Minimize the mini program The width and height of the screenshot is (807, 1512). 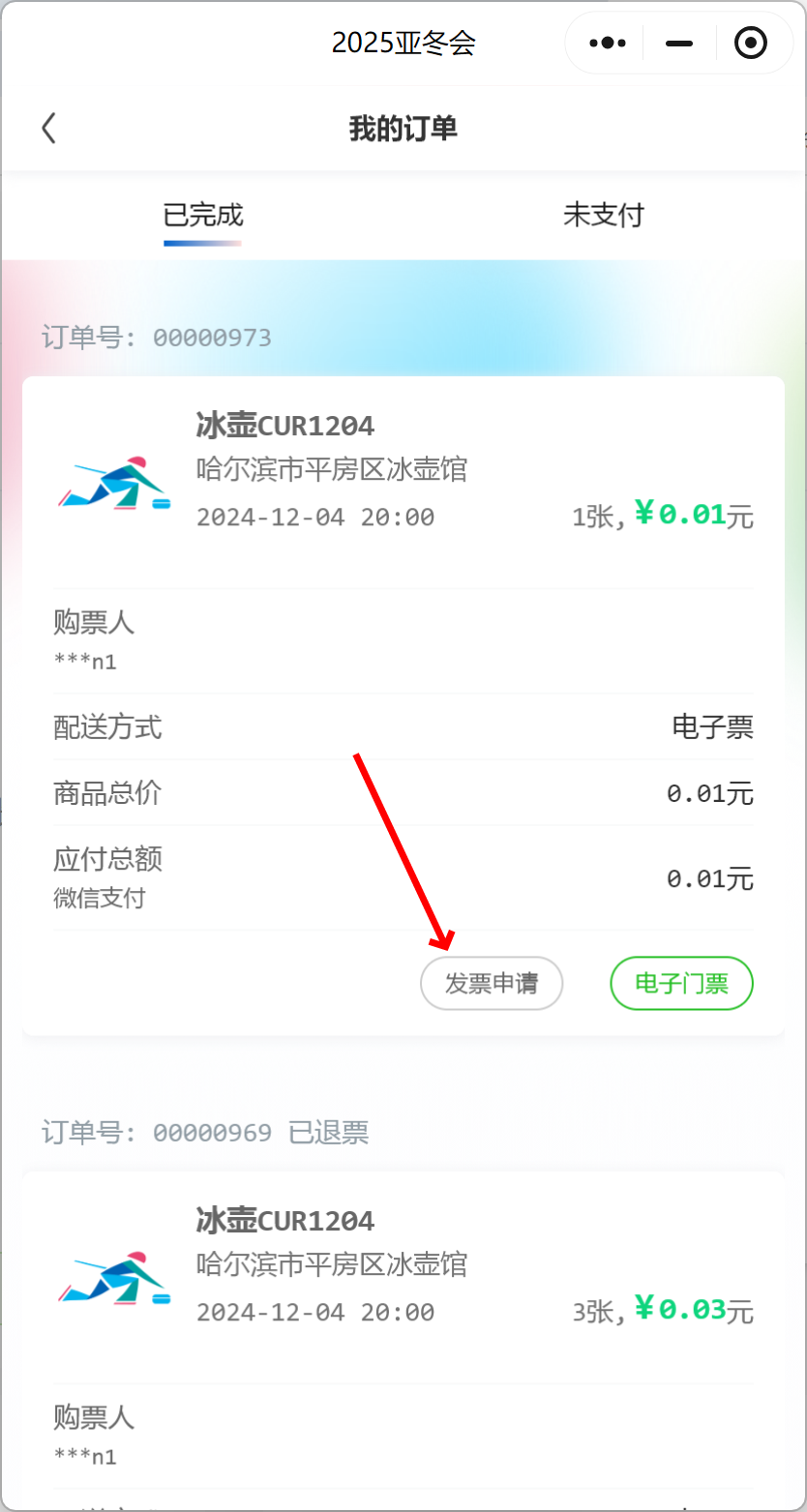coord(679,43)
